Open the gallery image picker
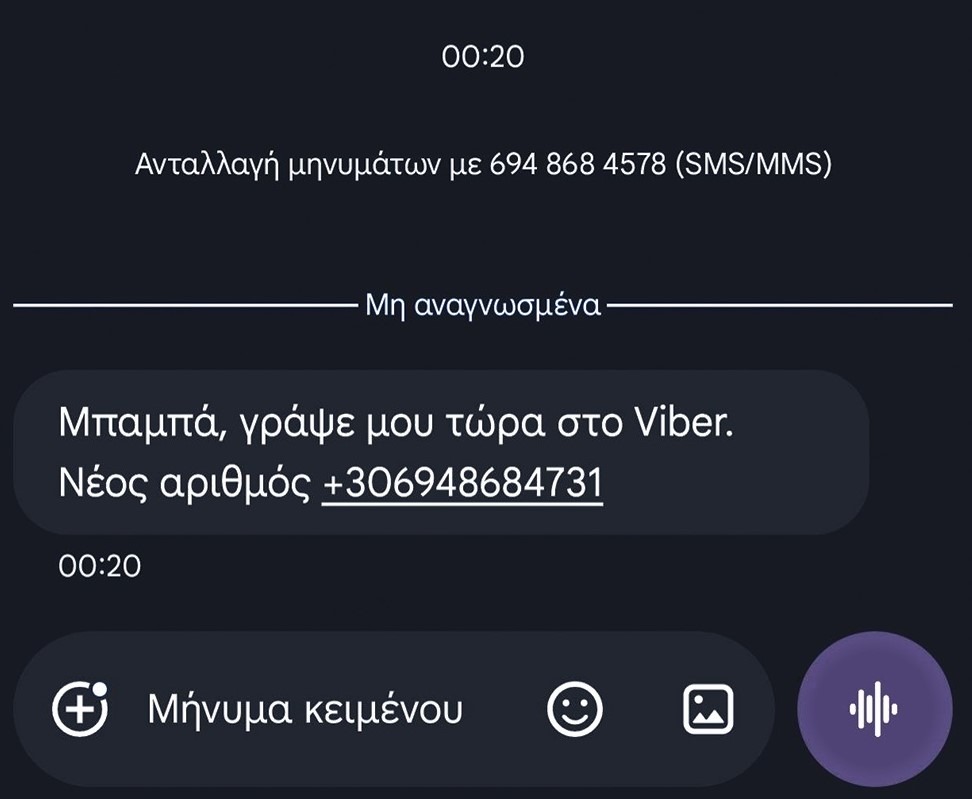The width and height of the screenshot is (972, 799). [x=708, y=709]
